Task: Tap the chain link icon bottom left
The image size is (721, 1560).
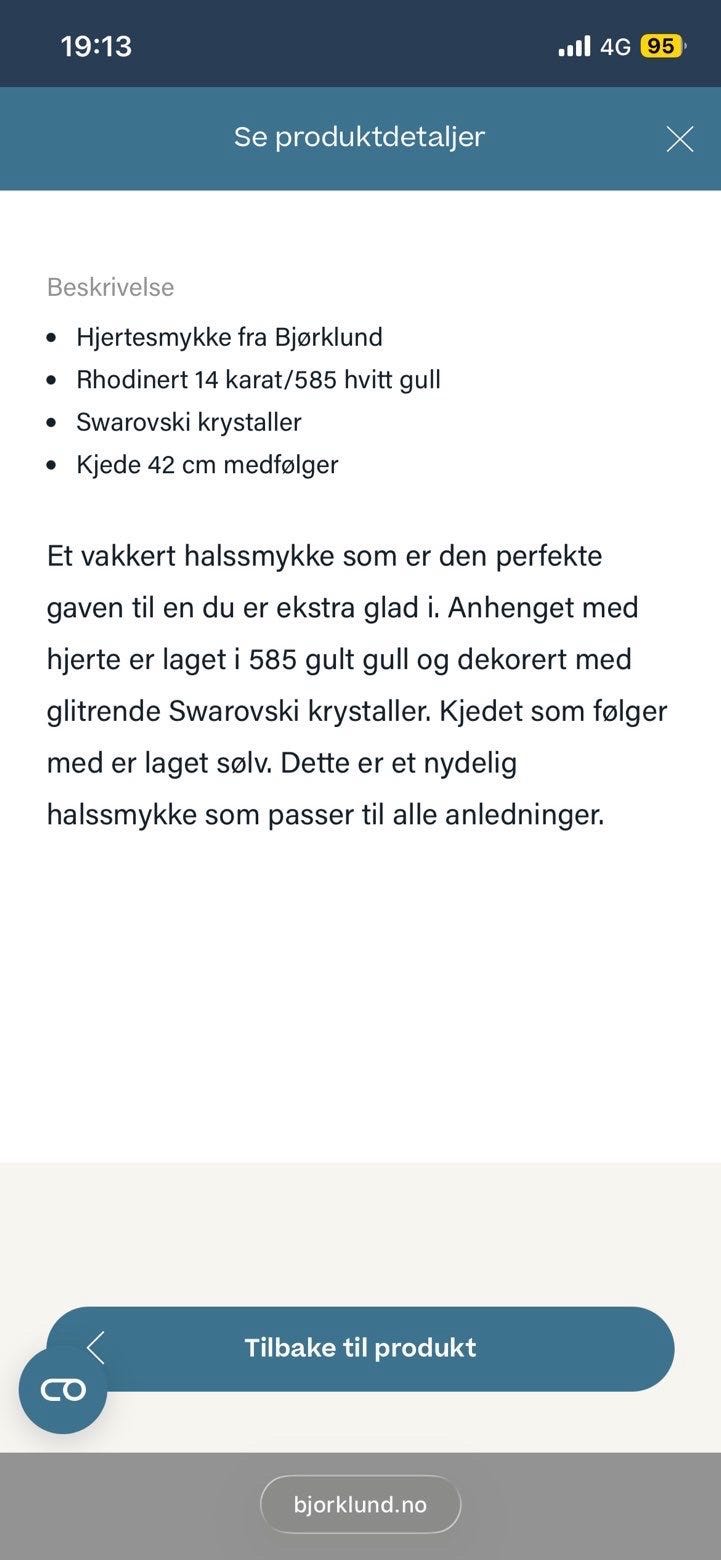Action: pyautogui.click(x=62, y=1389)
